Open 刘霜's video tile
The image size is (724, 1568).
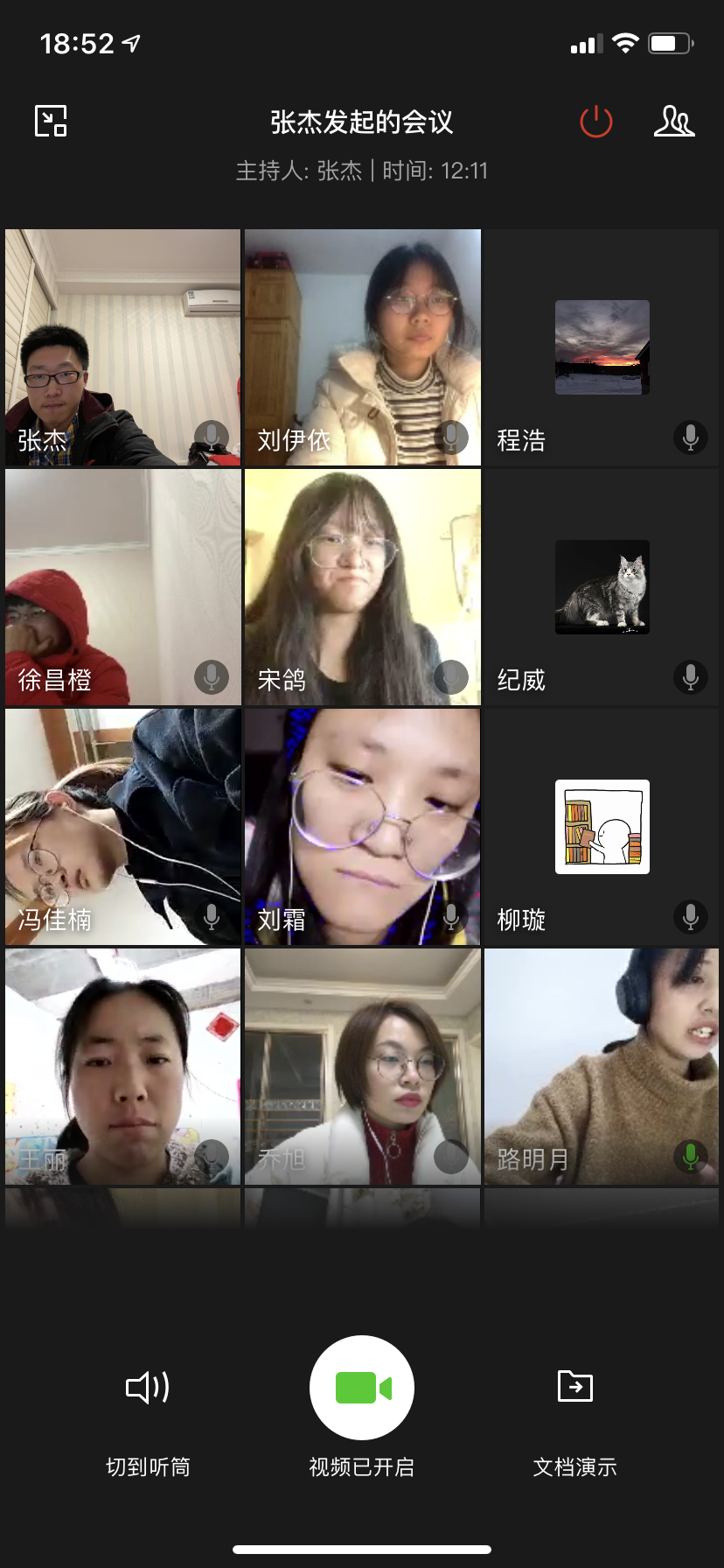tap(362, 827)
